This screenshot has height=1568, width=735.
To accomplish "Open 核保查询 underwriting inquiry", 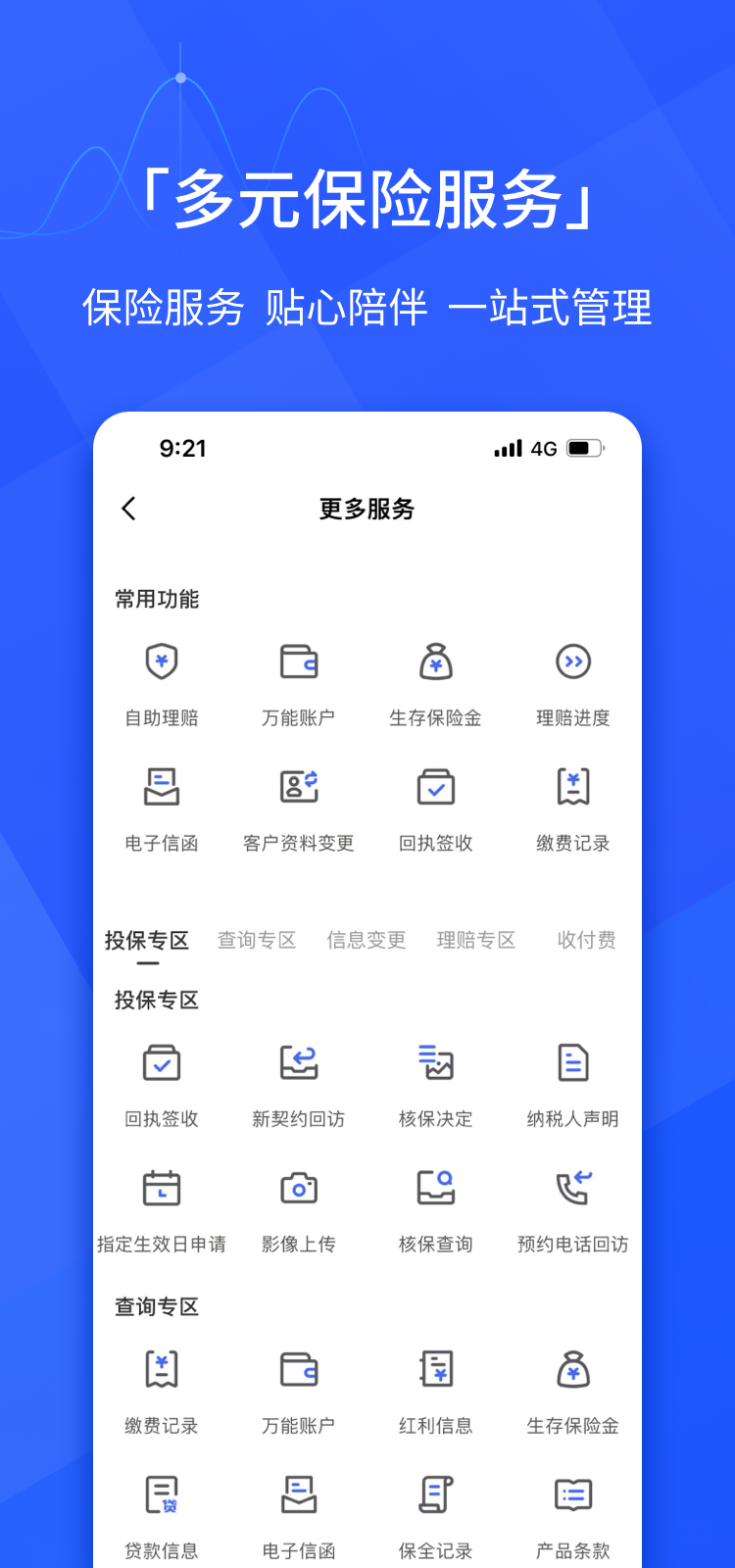I will coord(435,1208).
